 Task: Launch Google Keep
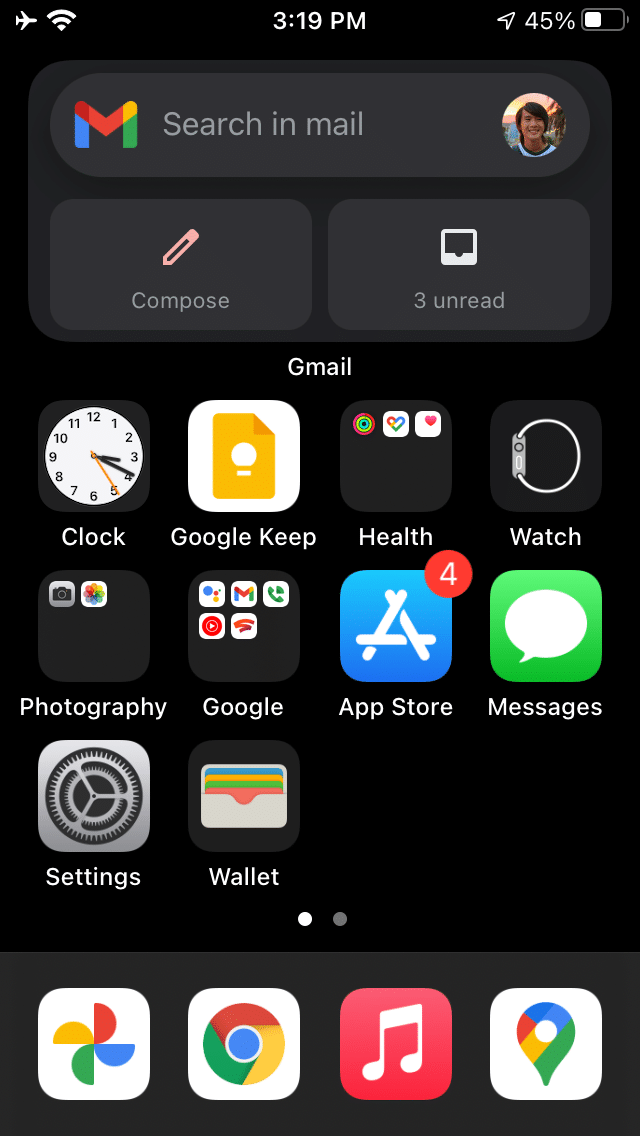pyautogui.click(x=244, y=456)
